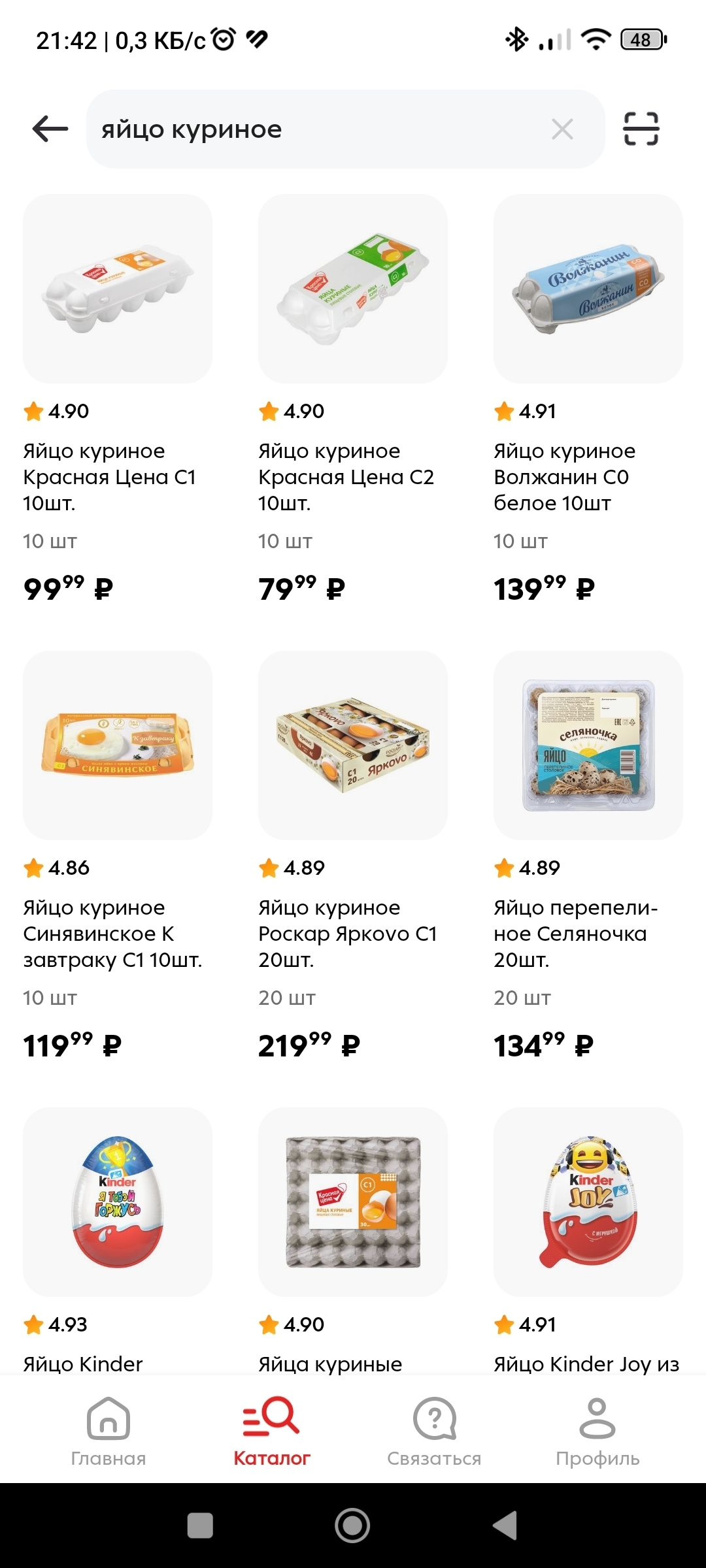This screenshot has height=1568, width=706.
Task: Tap the search field with яйцо куриное
Action: coord(314,129)
